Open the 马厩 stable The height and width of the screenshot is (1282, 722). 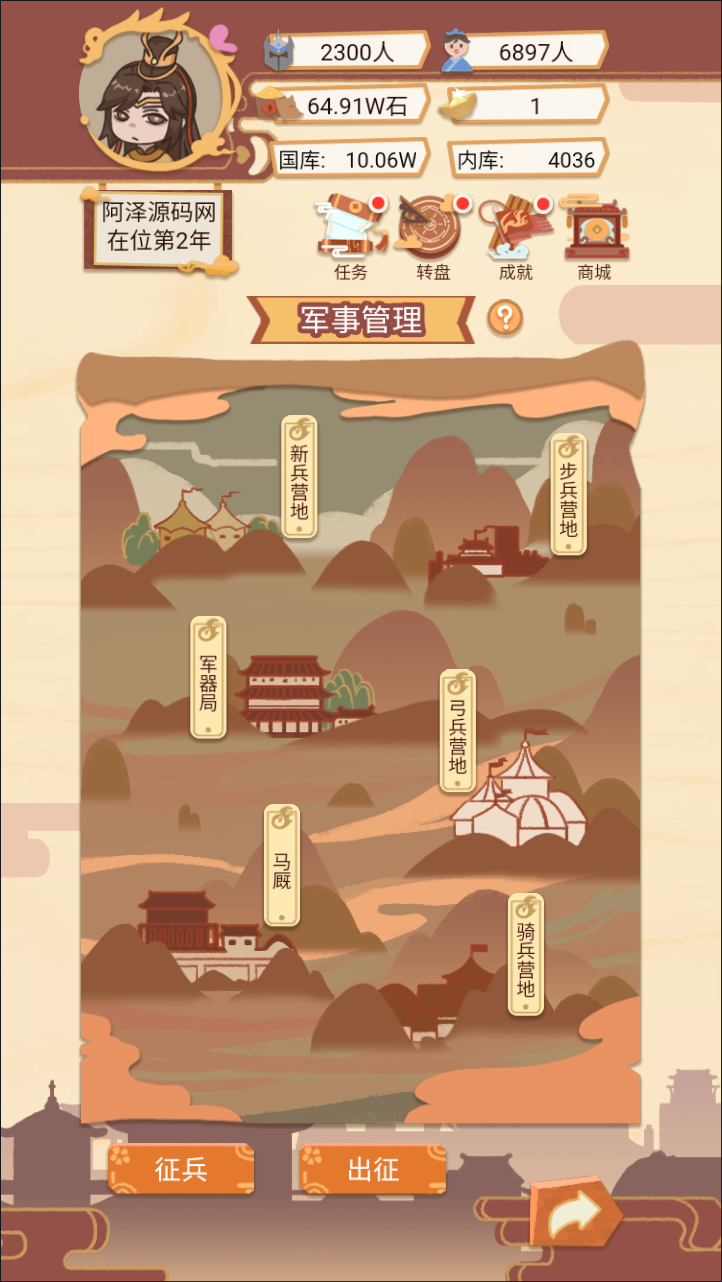[x=281, y=865]
